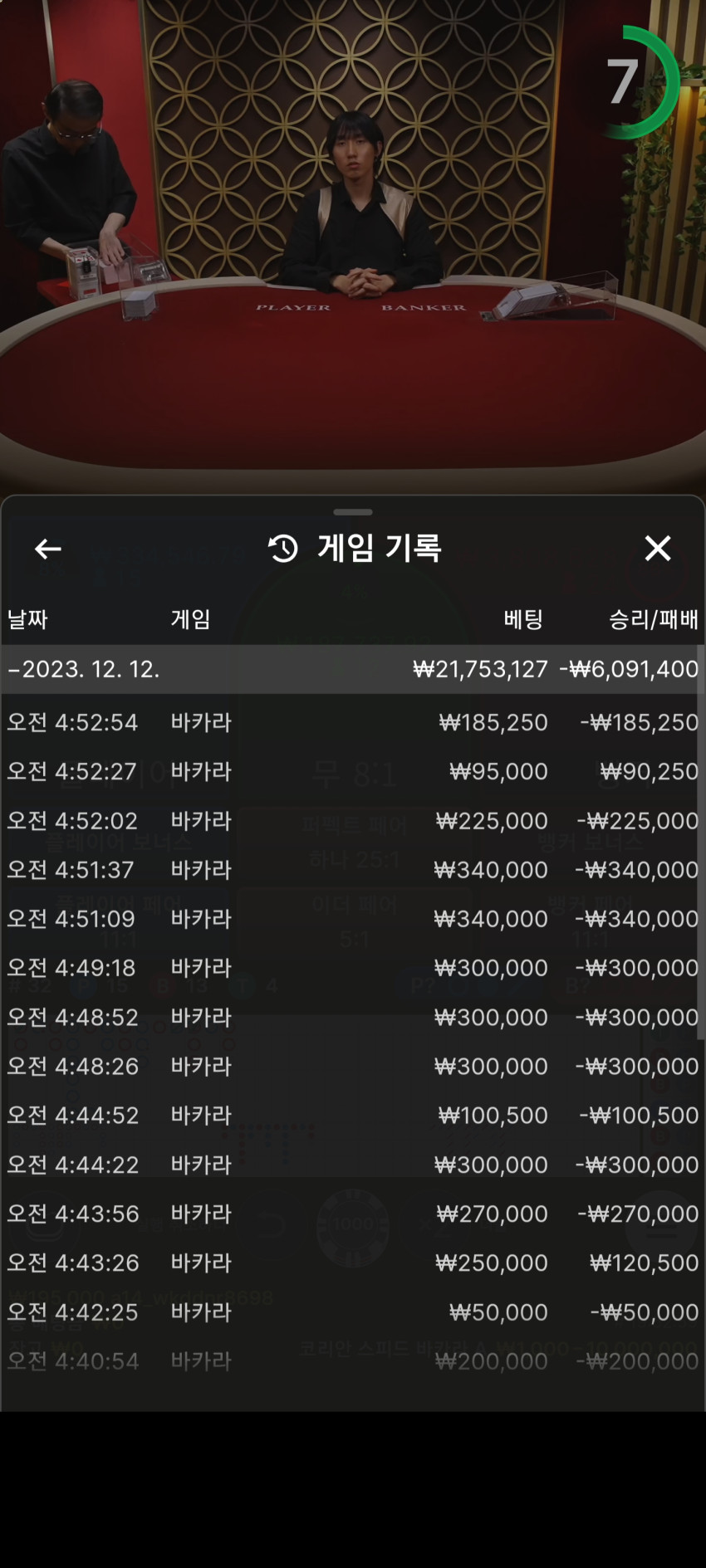706x1568 pixels.
Task: Select the 오전 4:42:25 game entry
Action: tap(353, 1312)
